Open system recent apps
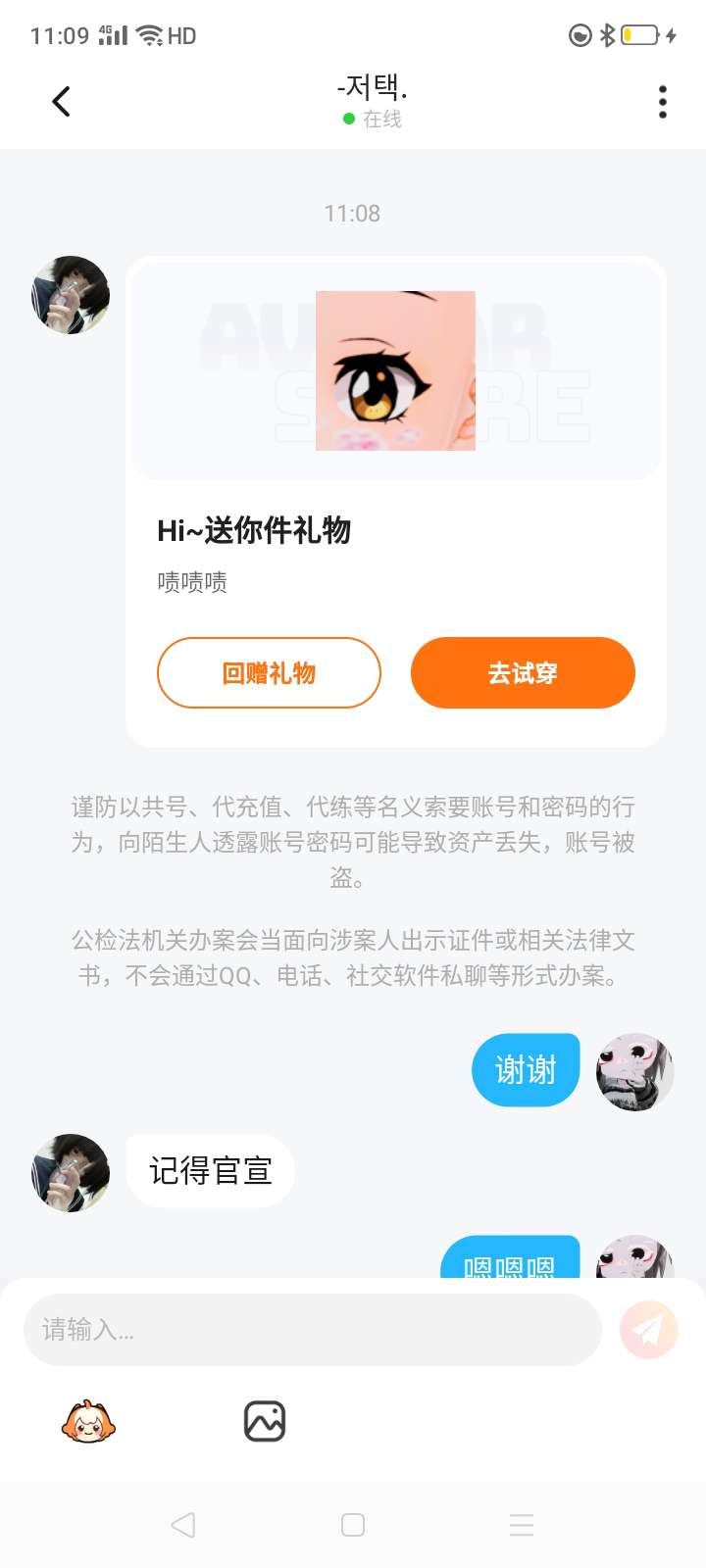This screenshot has height=1568, width=706. 522,1525
